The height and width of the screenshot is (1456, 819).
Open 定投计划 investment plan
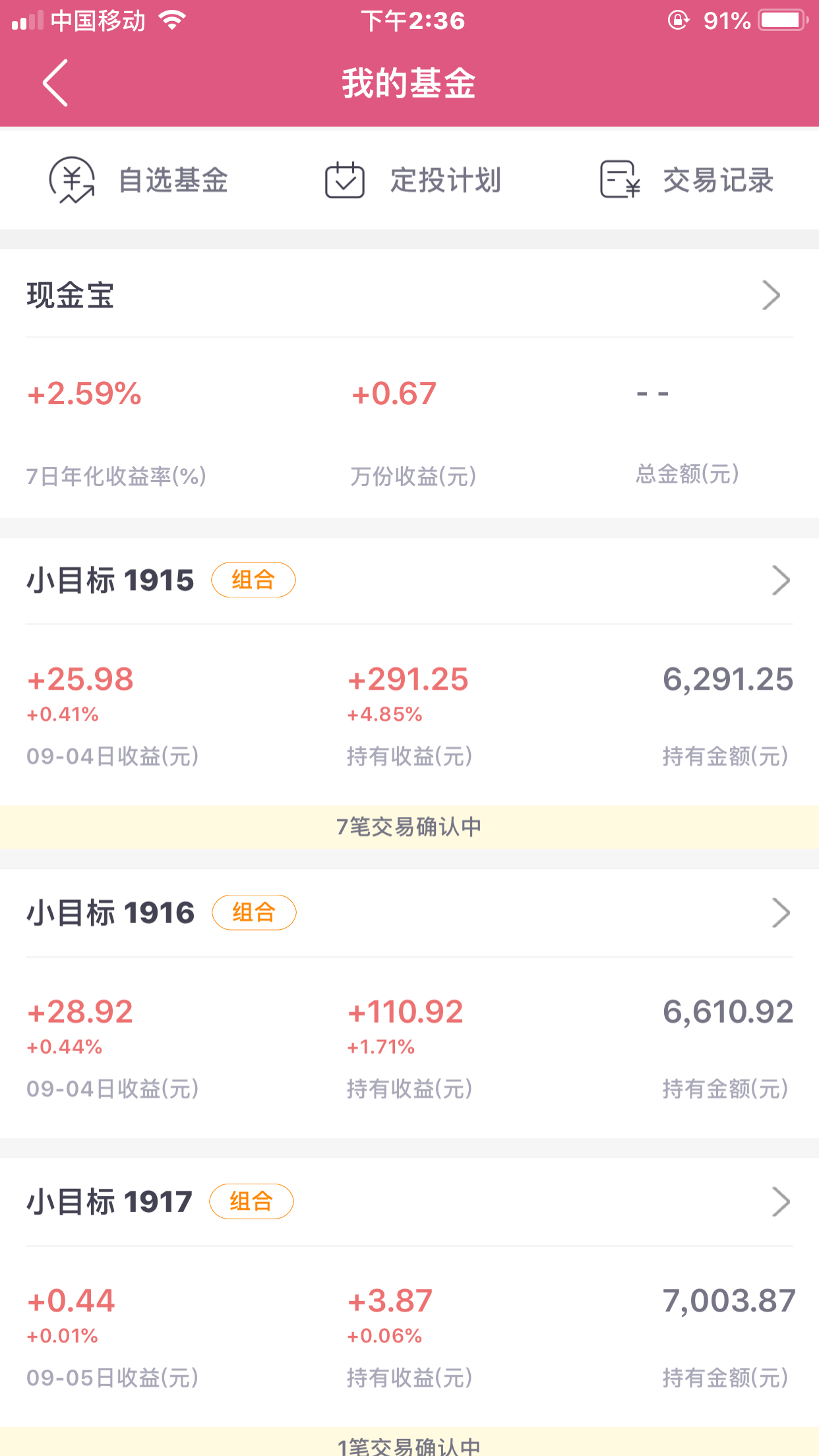(x=413, y=180)
